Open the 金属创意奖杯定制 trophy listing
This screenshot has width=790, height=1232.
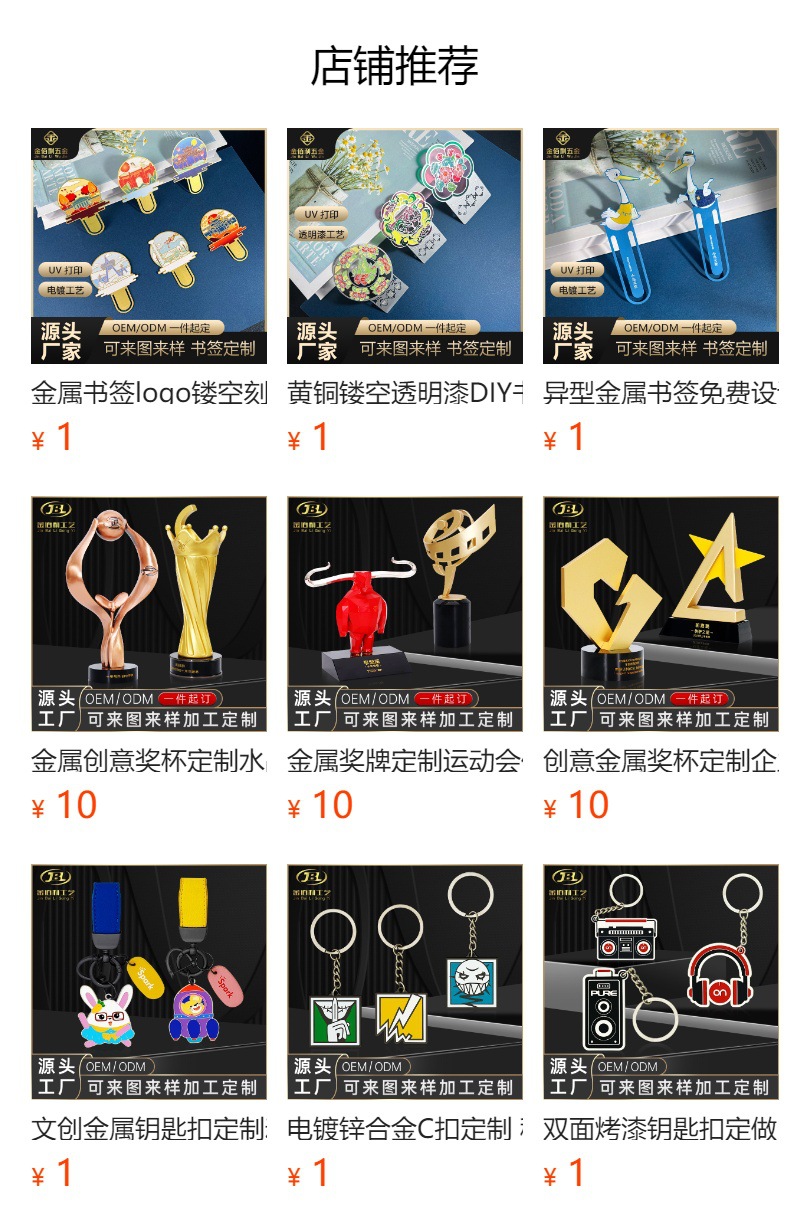(149, 614)
